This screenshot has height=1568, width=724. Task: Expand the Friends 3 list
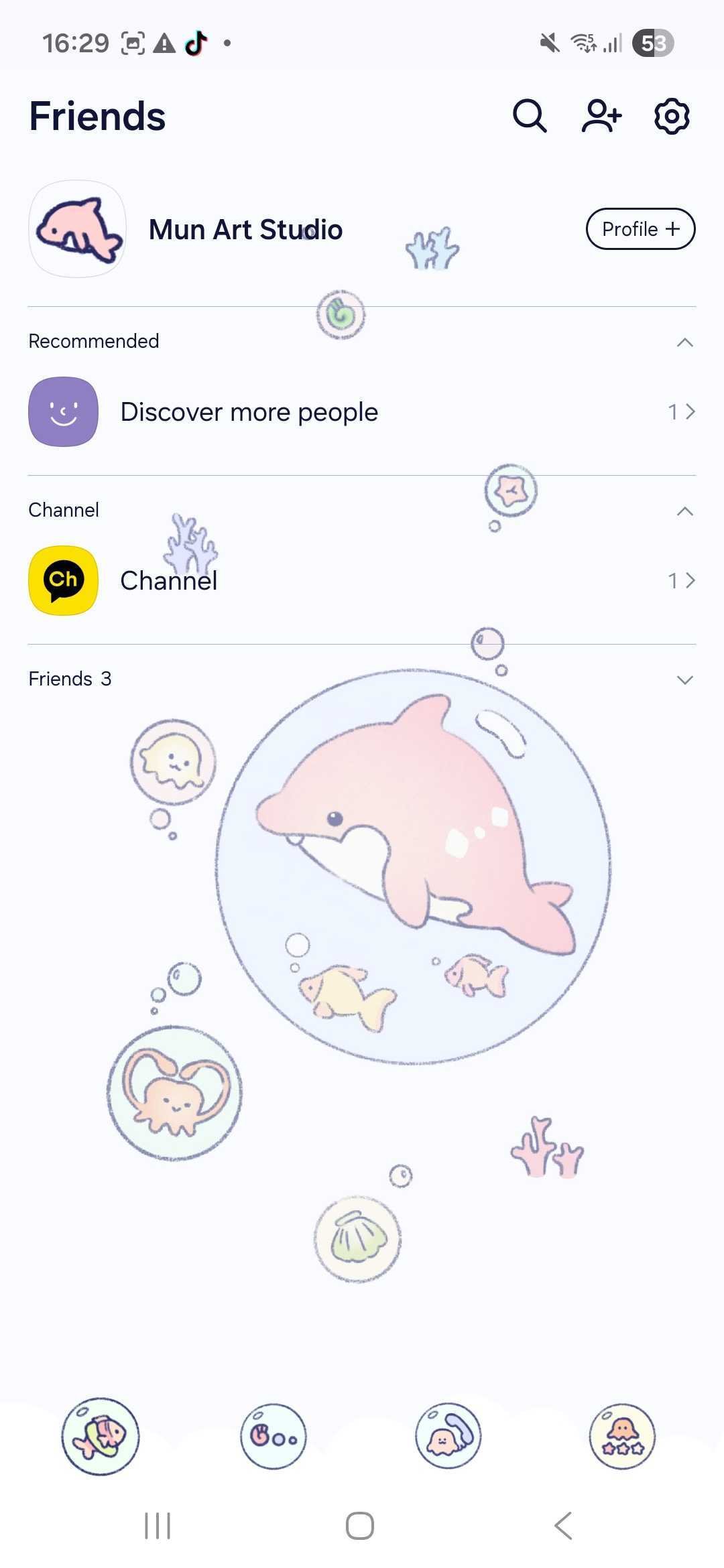click(684, 680)
